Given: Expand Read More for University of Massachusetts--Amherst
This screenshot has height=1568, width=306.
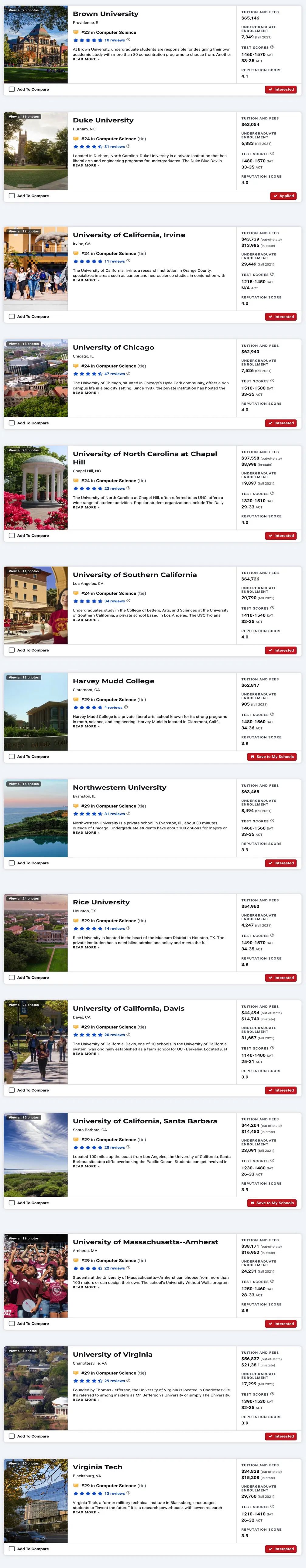Looking at the screenshot, I should tap(86, 1287).
